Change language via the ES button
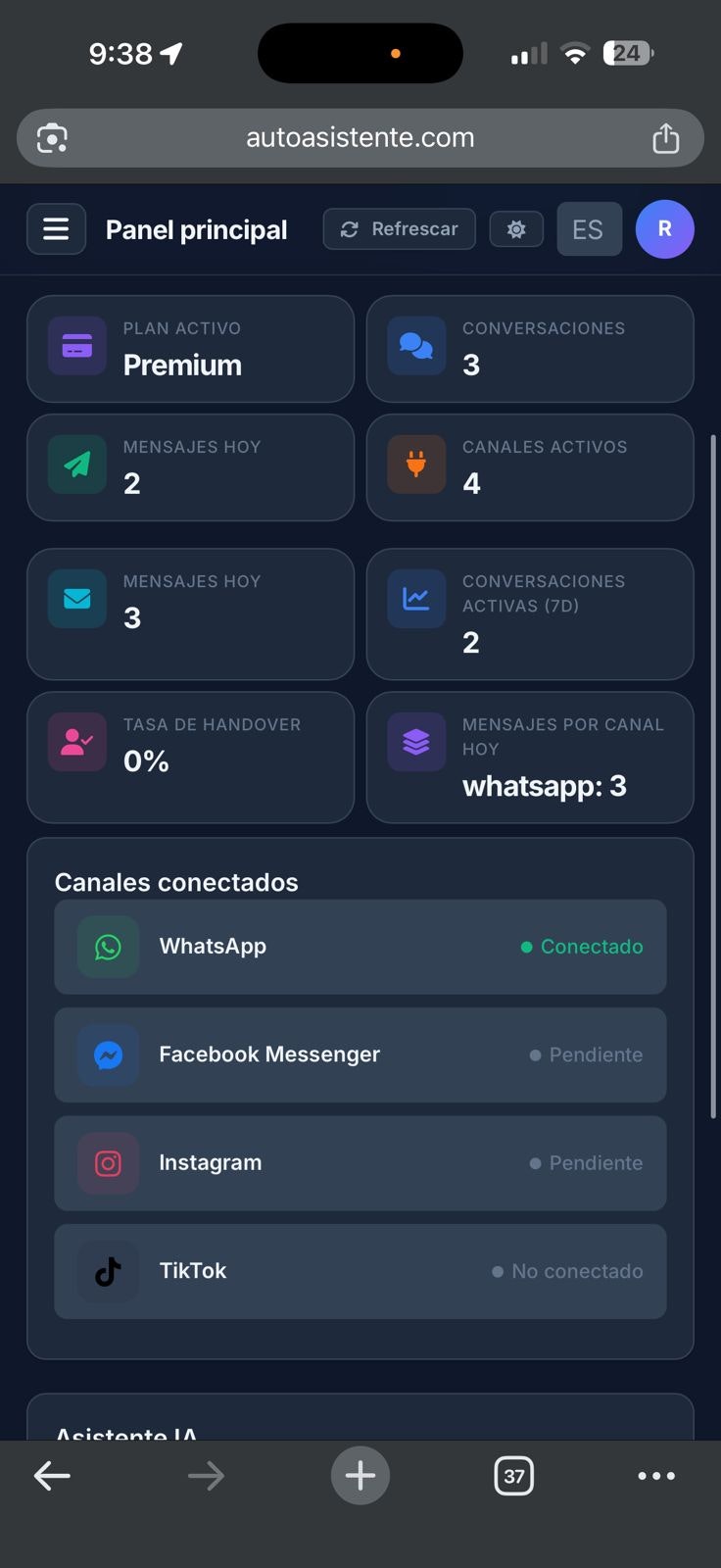Image resolution: width=721 pixels, height=1568 pixels. [589, 229]
